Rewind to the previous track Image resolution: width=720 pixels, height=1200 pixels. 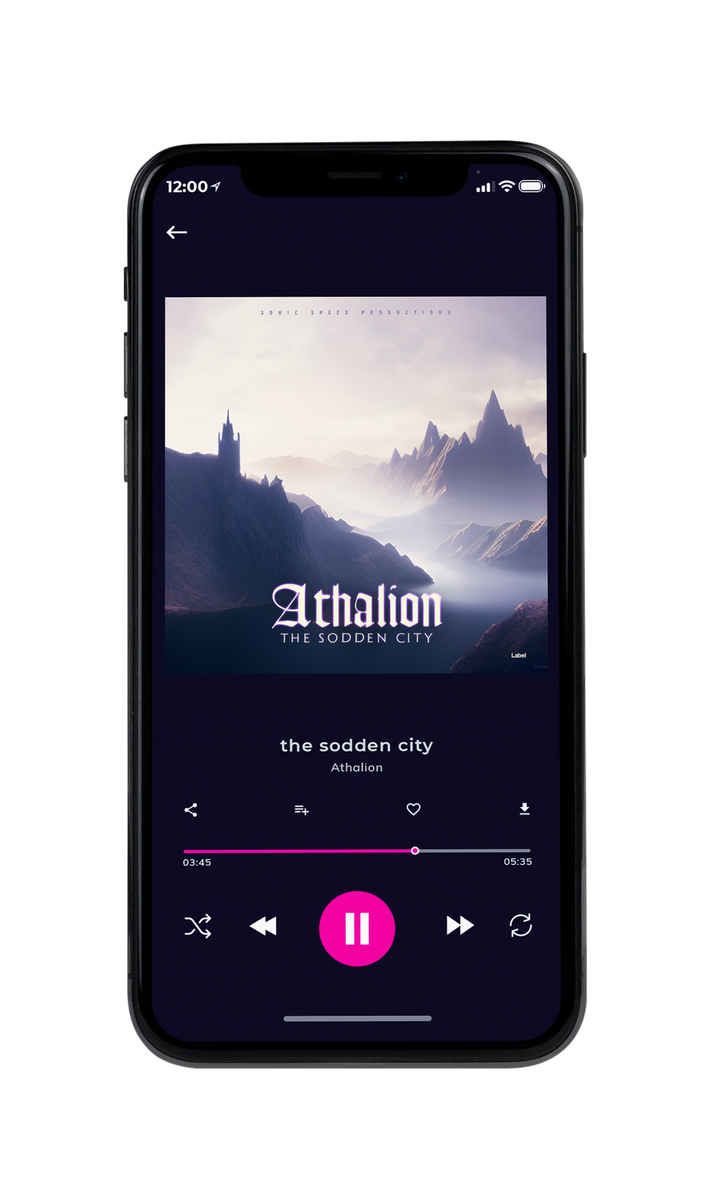pos(263,927)
